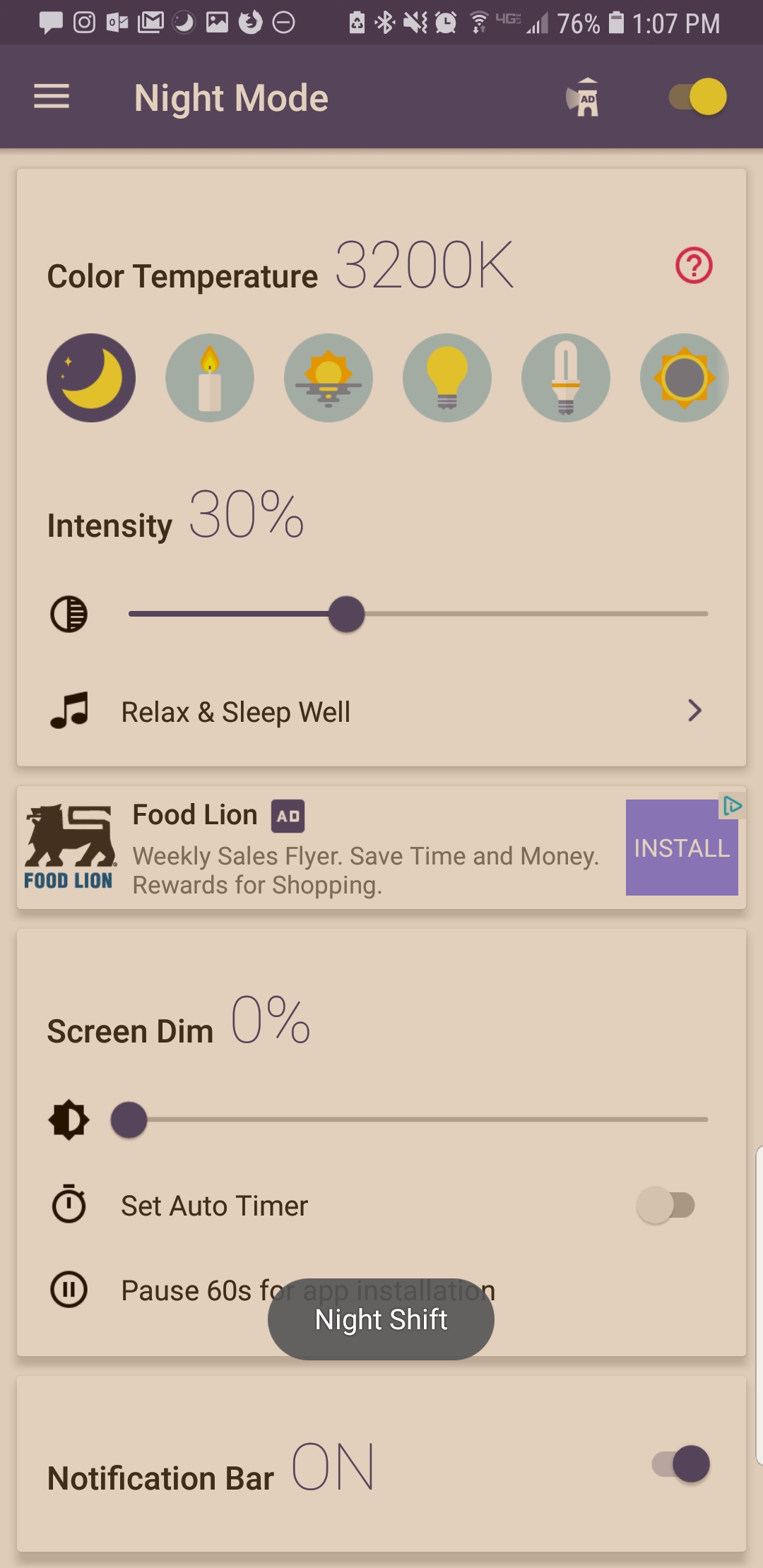Select the sun color temperature preset
This screenshot has width=763, height=1568.
point(684,378)
